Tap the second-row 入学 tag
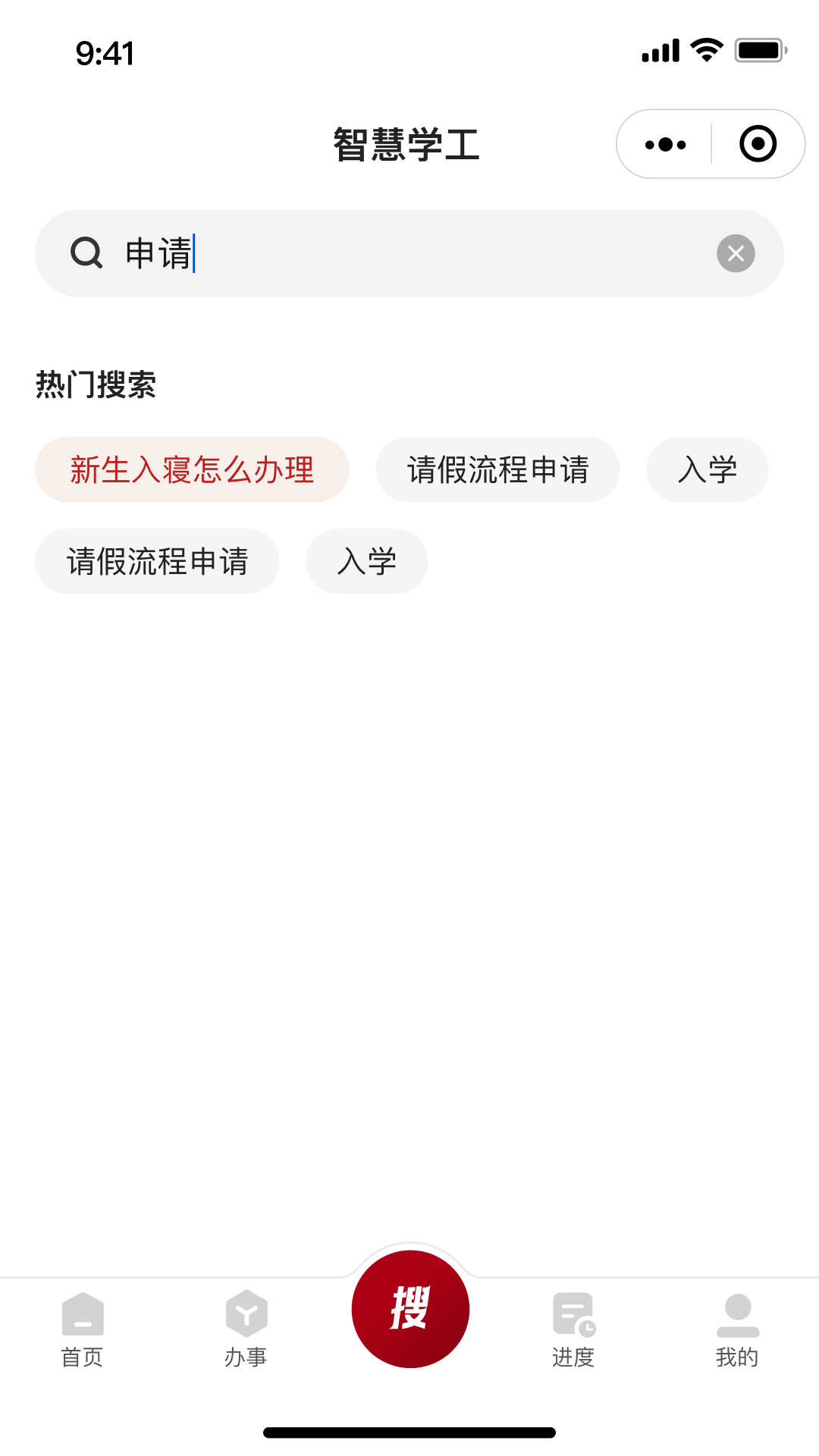Screen dimensions: 819x1456 (366, 561)
